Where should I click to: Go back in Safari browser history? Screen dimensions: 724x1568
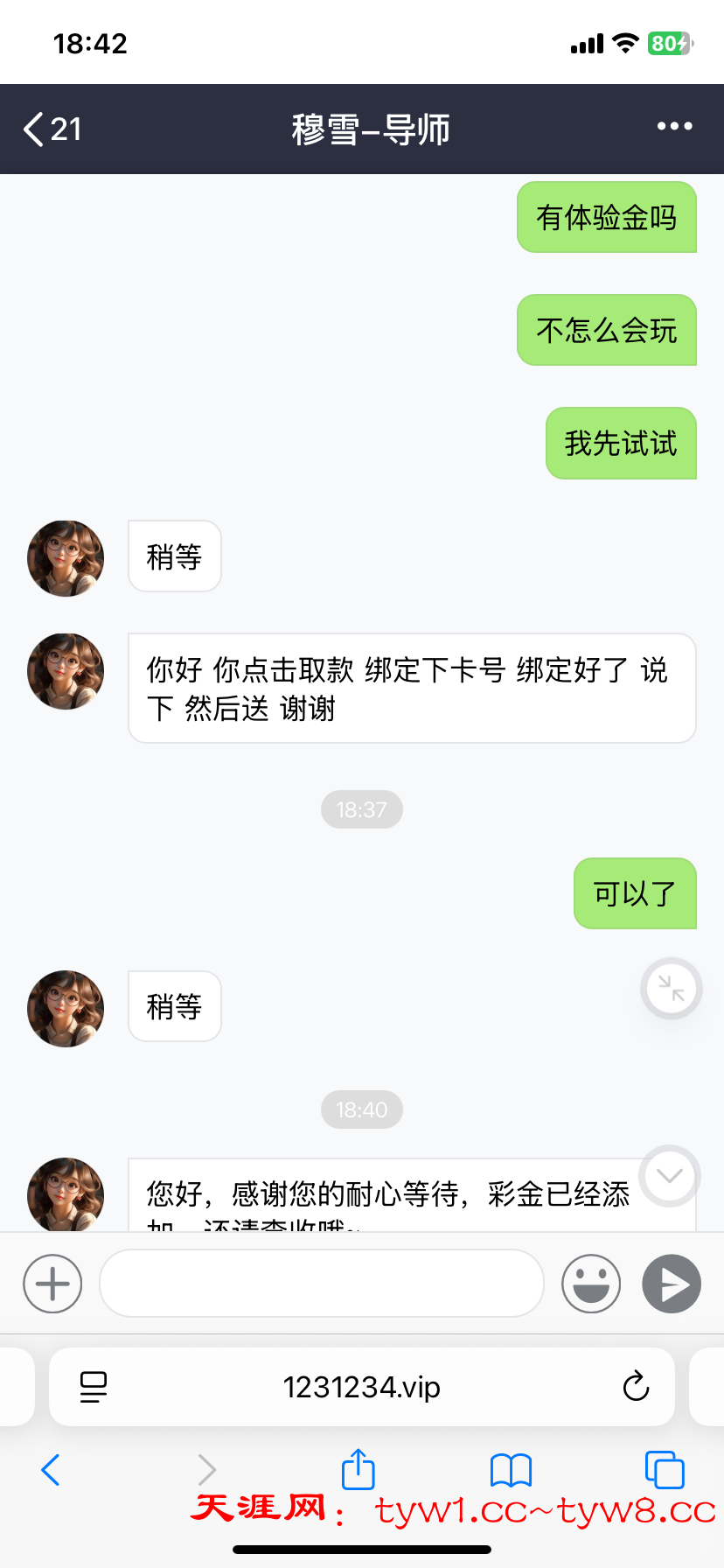[51, 1470]
